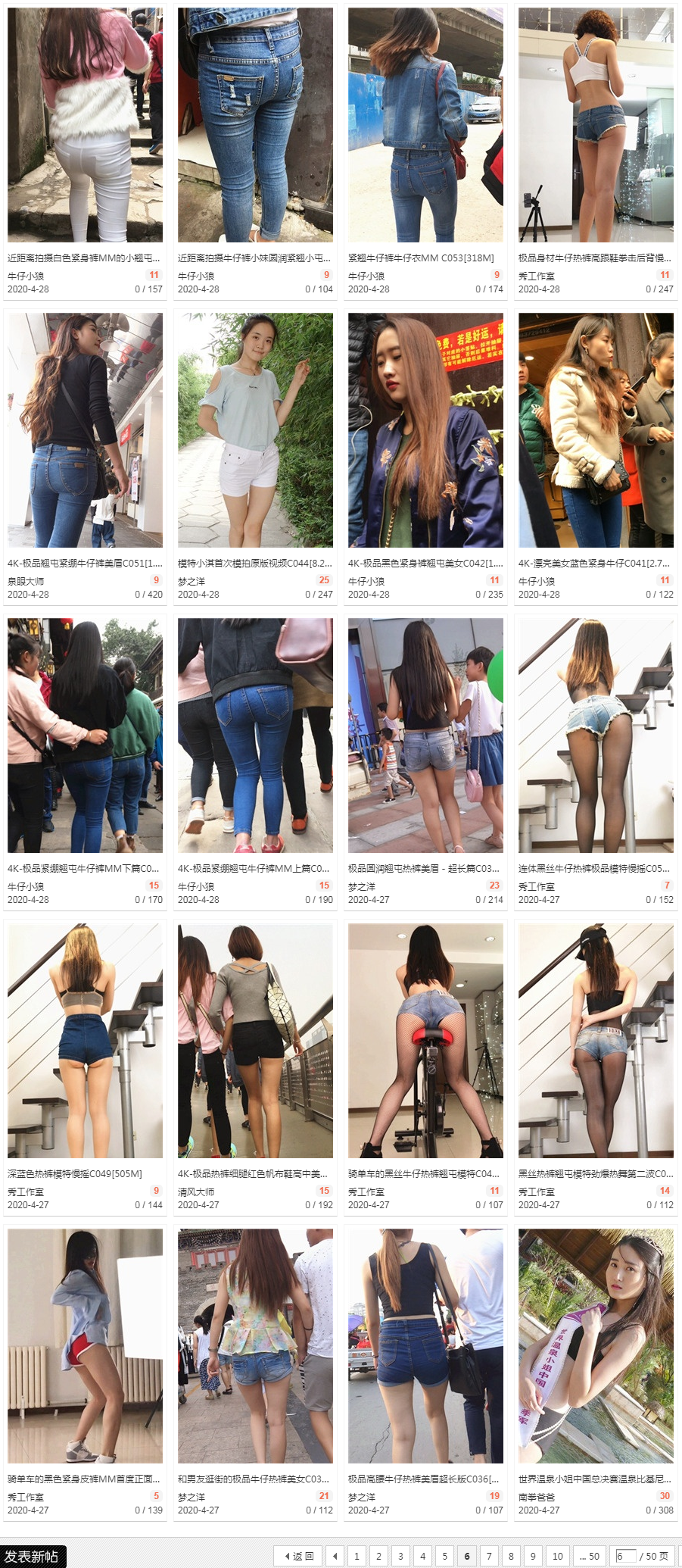Go to page 5
This screenshot has width=682, height=1568.
tap(444, 1556)
